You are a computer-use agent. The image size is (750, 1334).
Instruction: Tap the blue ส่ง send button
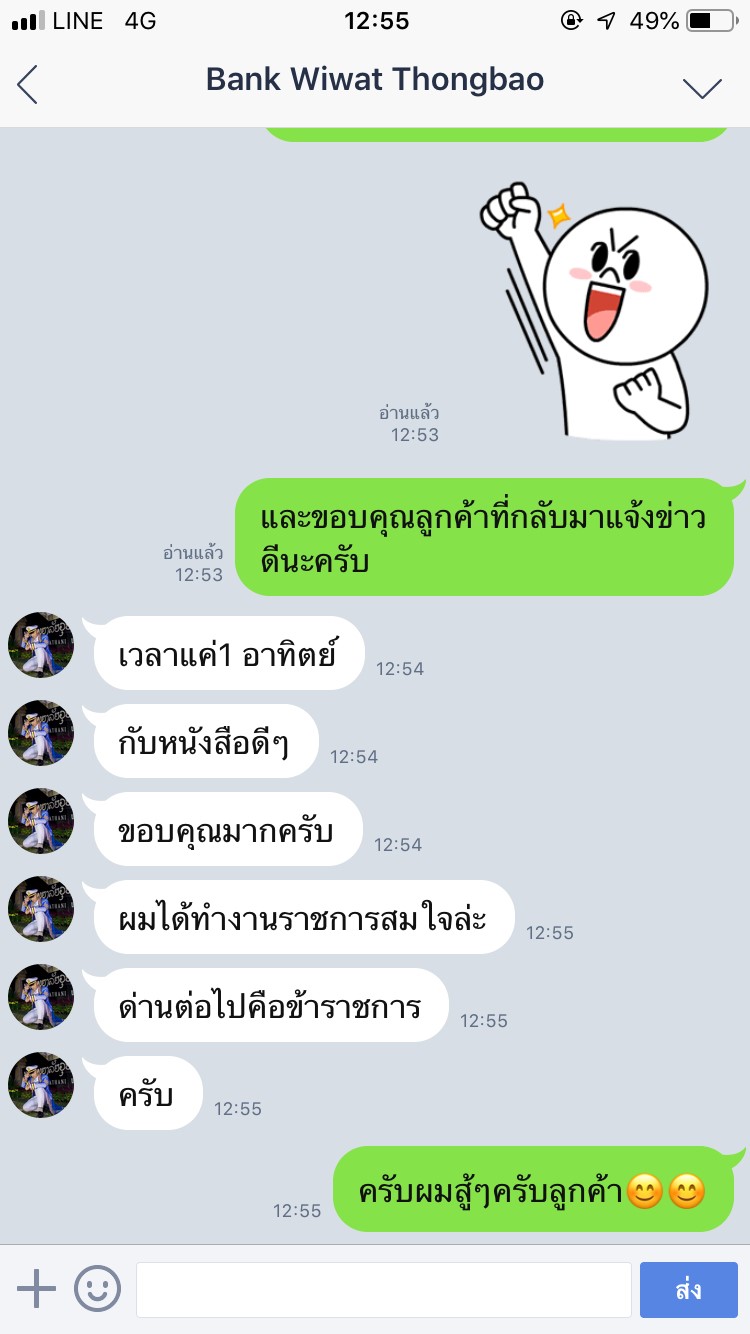pyautogui.click(x=688, y=1289)
